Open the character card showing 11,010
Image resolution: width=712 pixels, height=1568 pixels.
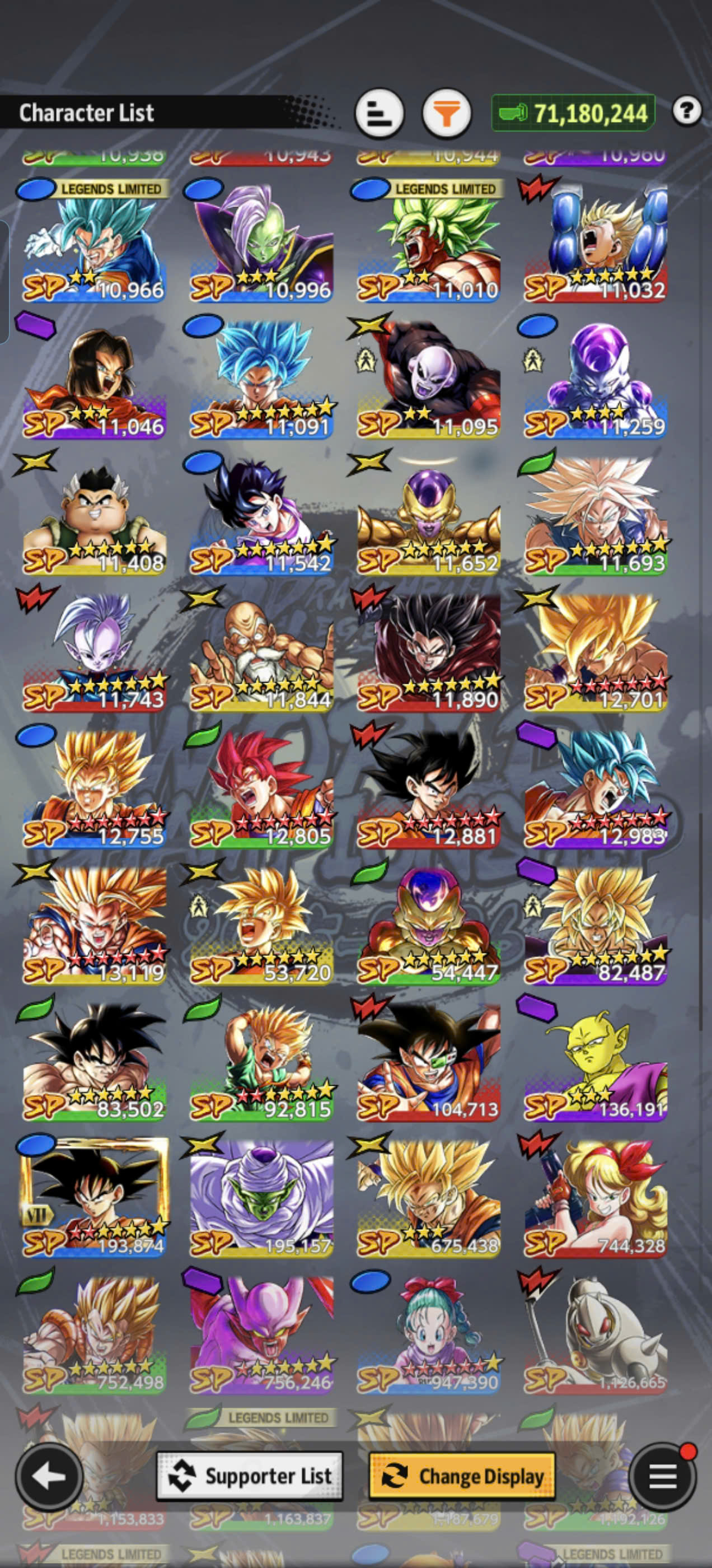428,243
